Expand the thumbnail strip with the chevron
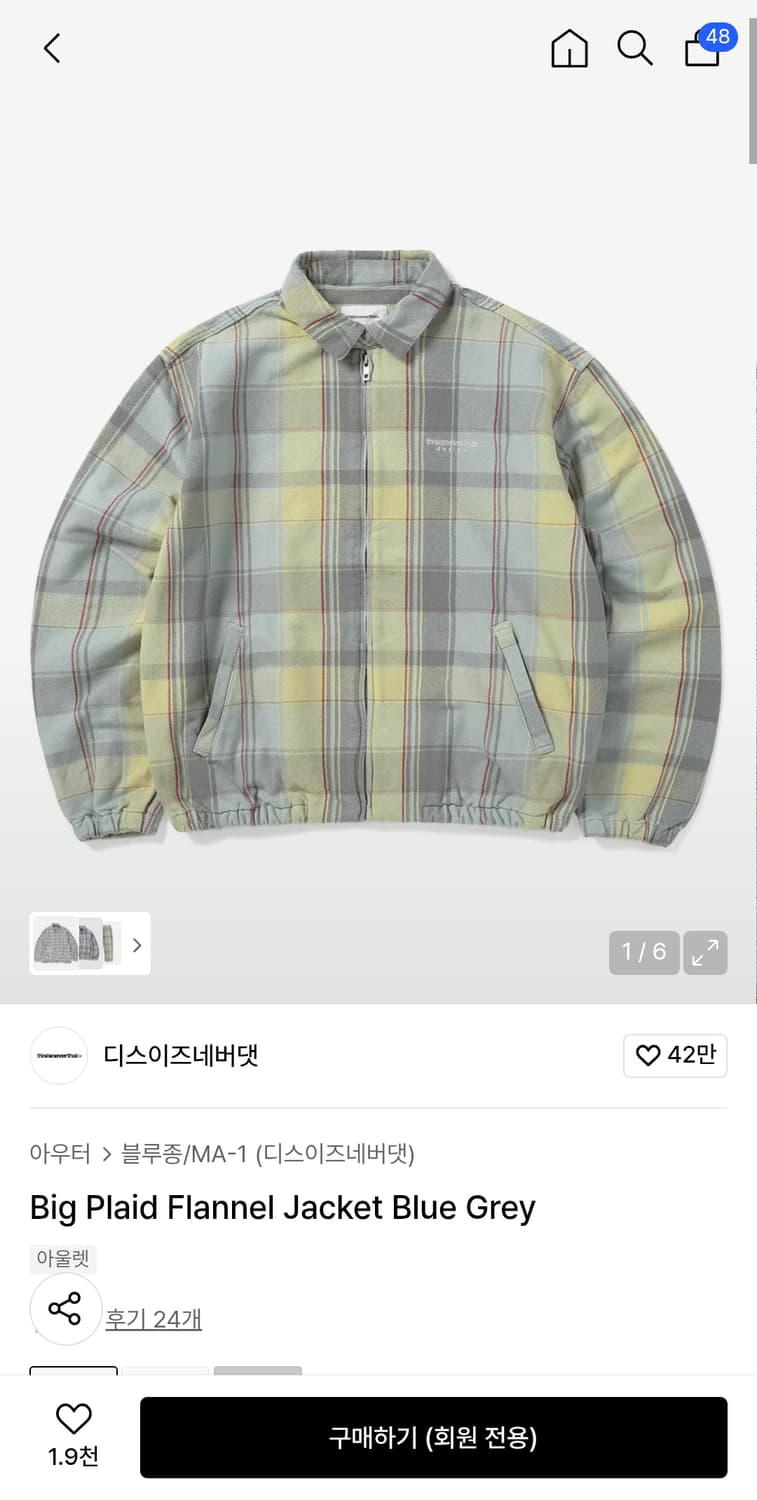The image size is (757, 1500). 137,945
